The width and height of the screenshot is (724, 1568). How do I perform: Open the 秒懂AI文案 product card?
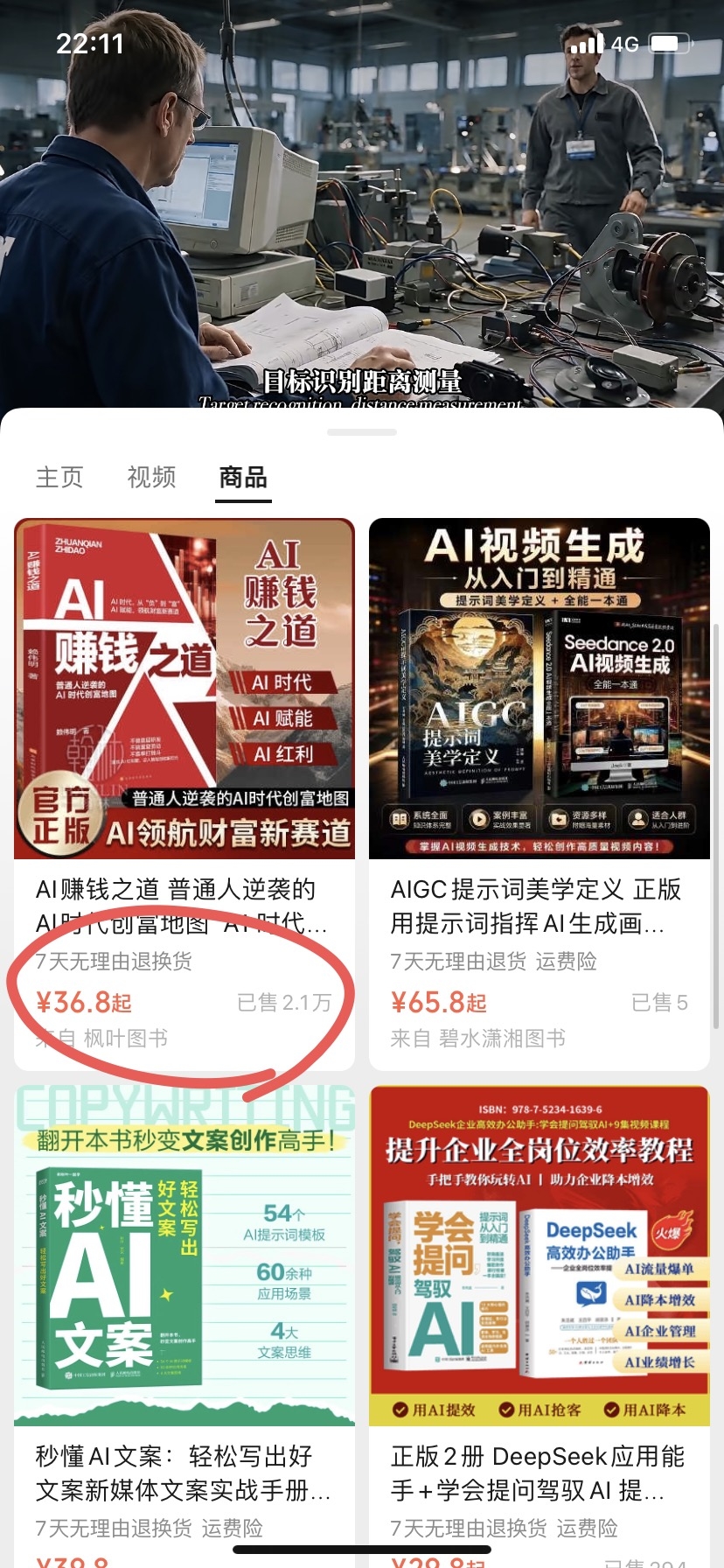click(x=184, y=1326)
